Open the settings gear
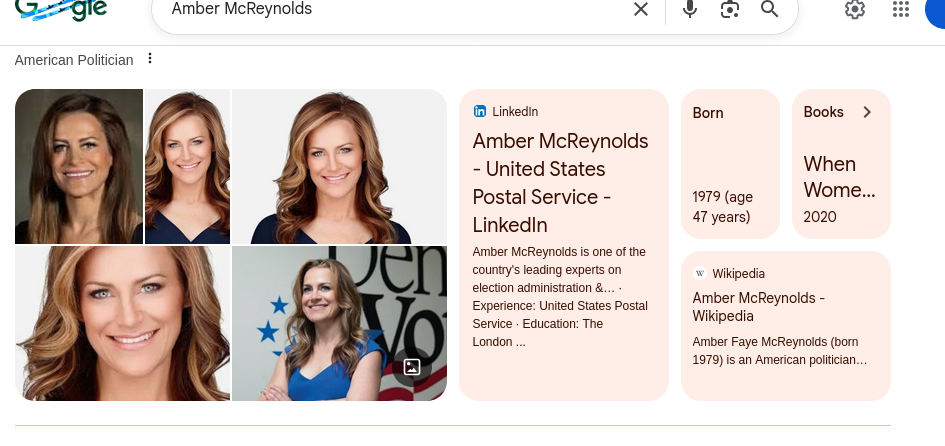 pyautogui.click(x=854, y=9)
